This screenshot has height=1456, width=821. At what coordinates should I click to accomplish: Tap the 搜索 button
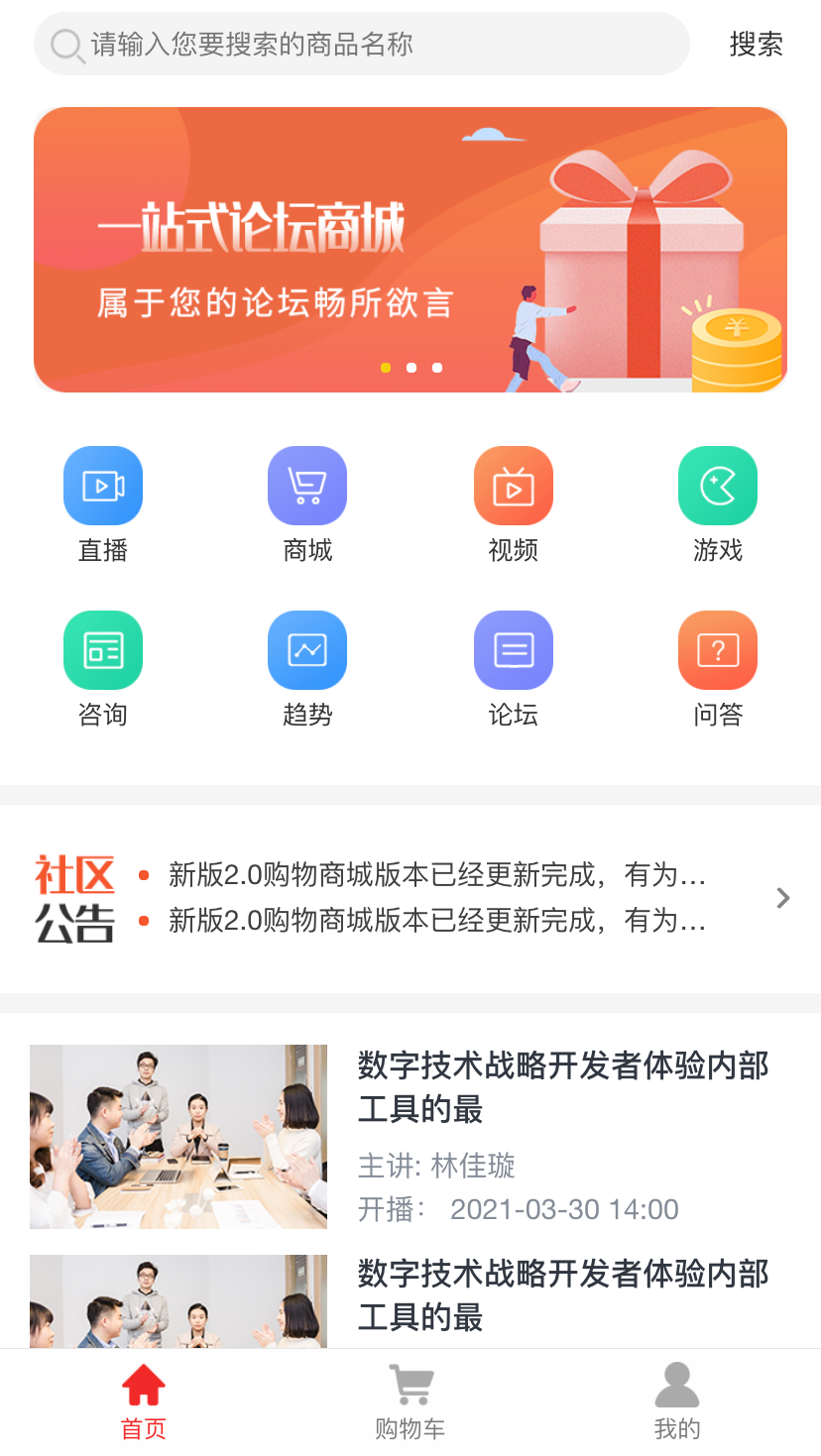click(x=756, y=45)
